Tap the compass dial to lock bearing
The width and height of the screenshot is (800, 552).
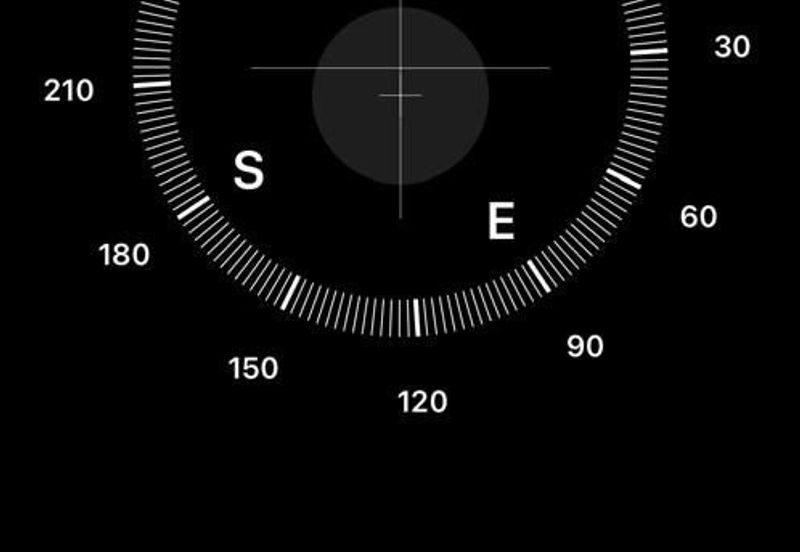click(x=400, y=95)
